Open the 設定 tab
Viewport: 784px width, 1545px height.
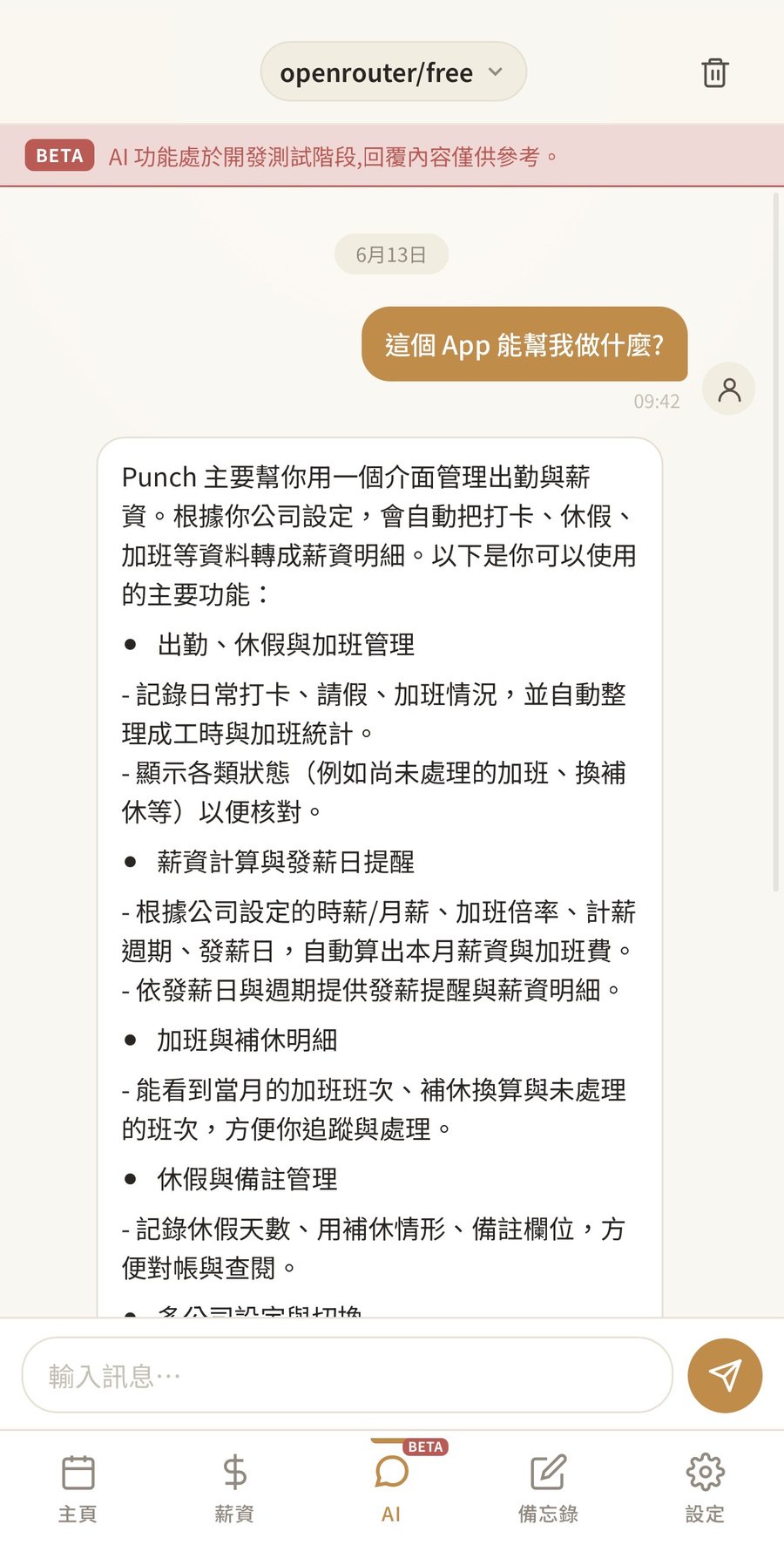coord(705,1488)
